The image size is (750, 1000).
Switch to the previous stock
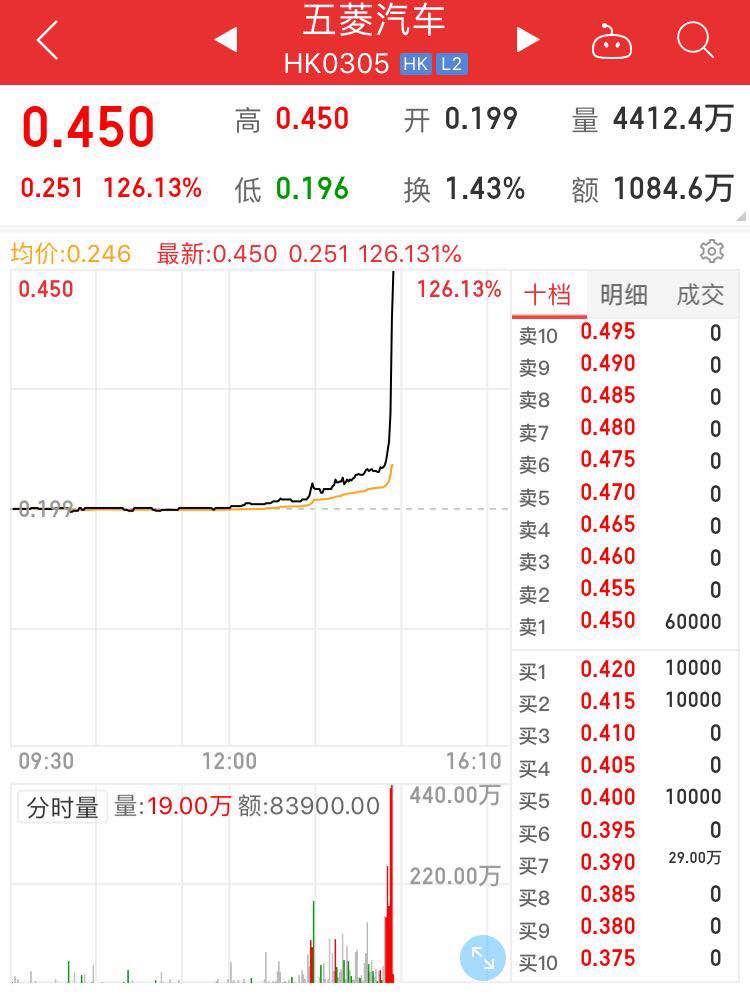[x=226, y=40]
